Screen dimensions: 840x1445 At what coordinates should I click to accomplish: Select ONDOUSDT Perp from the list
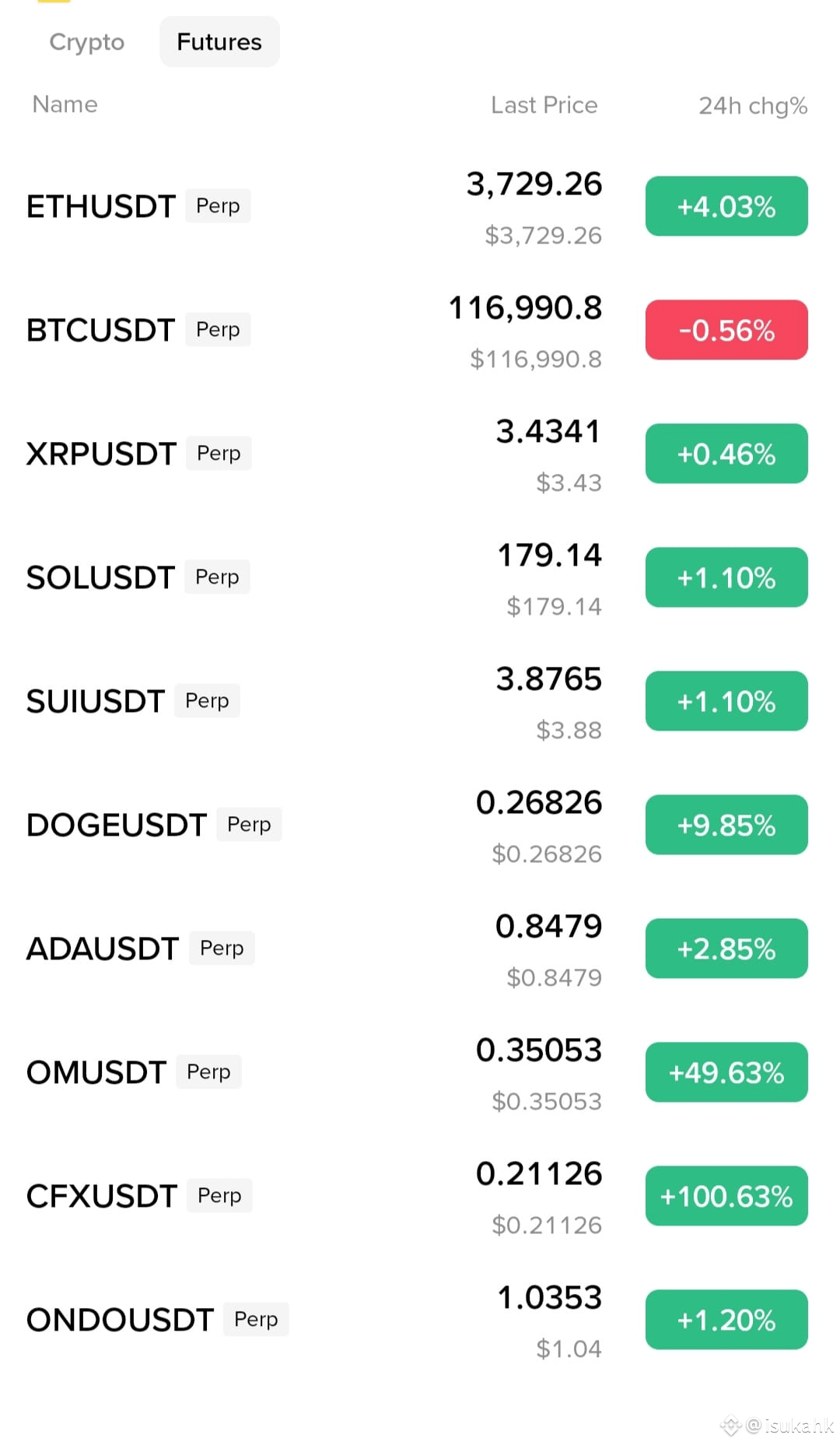point(420,1320)
